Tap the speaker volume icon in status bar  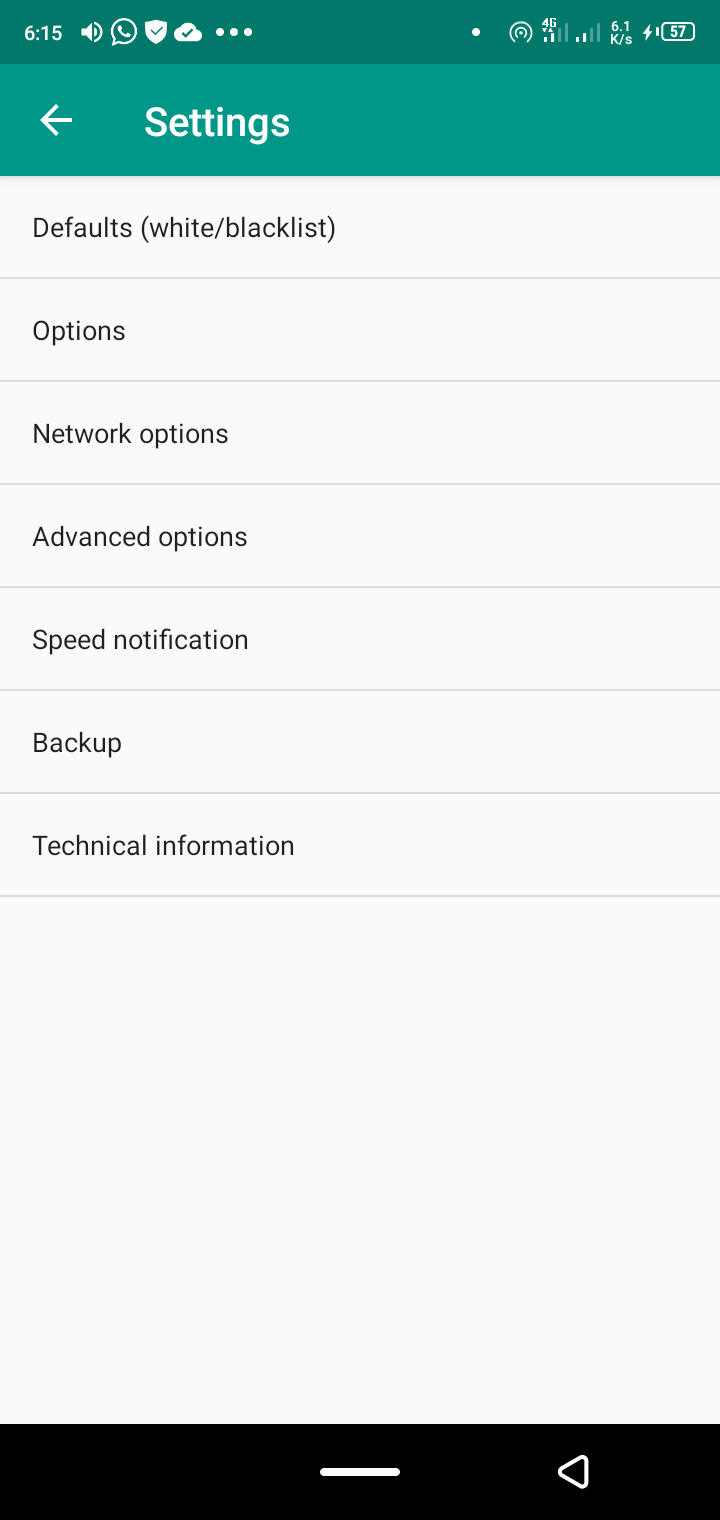(x=90, y=31)
